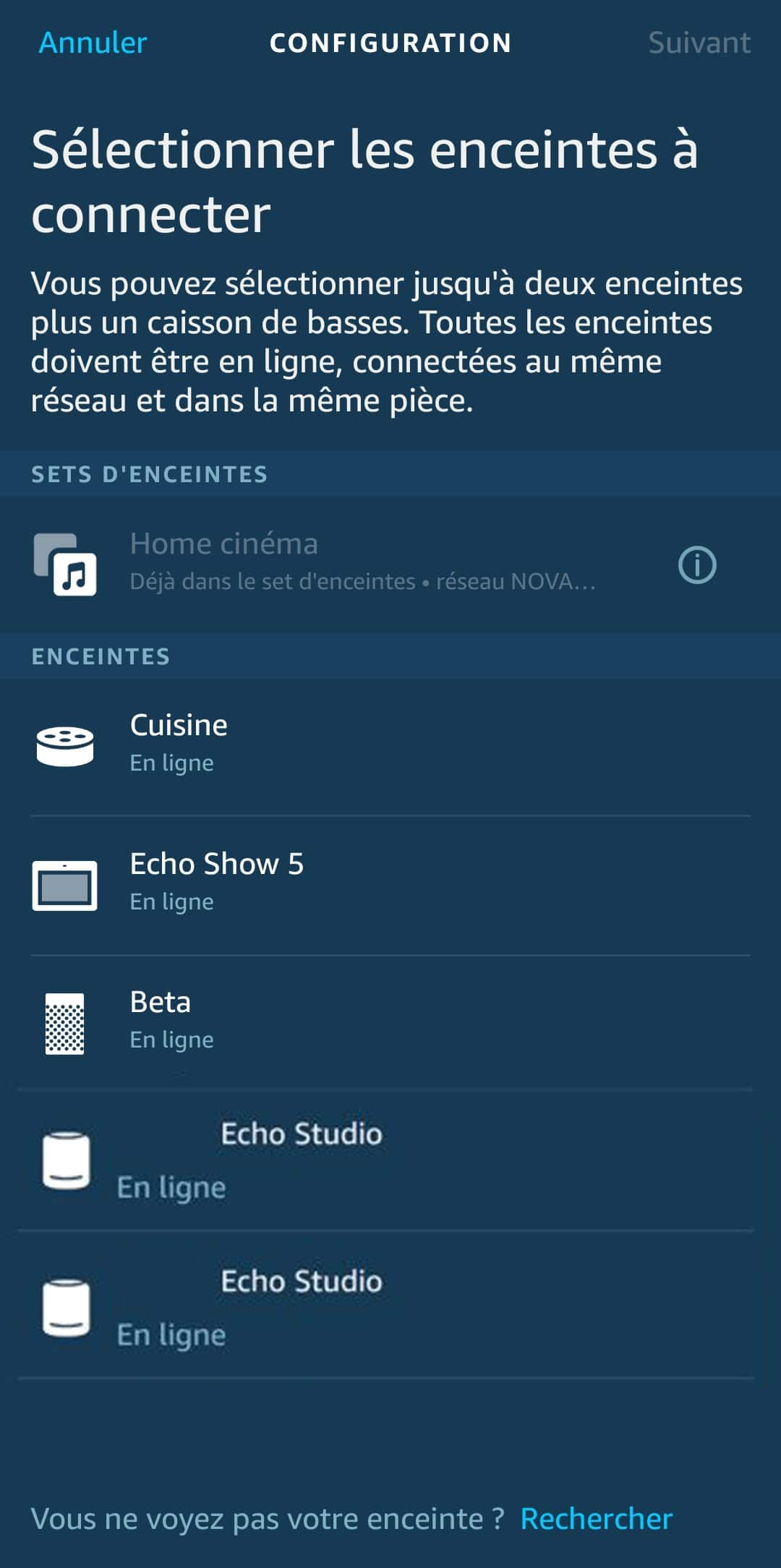
Task: Select the Echo Show 5 device
Action: (390, 885)
